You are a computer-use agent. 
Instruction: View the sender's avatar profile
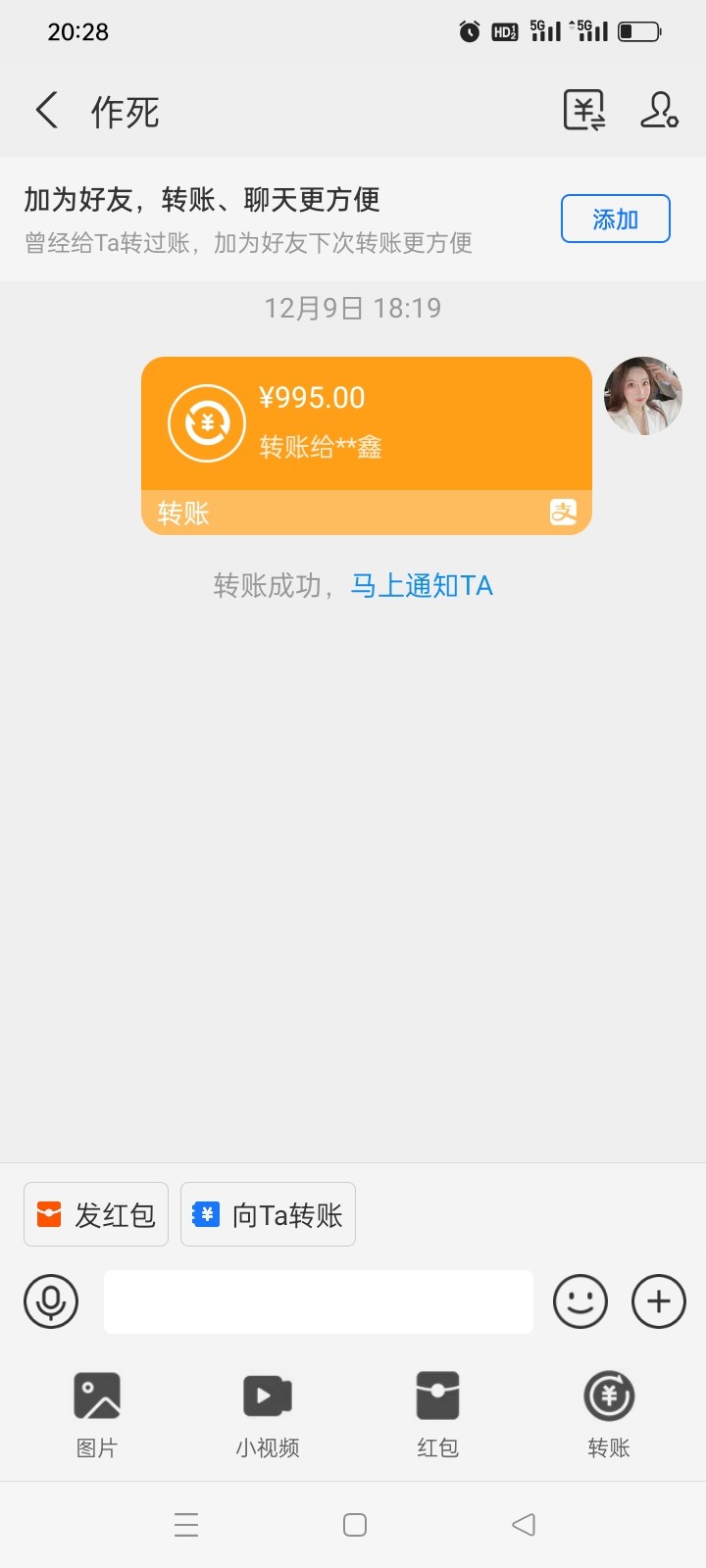point(642,396)
